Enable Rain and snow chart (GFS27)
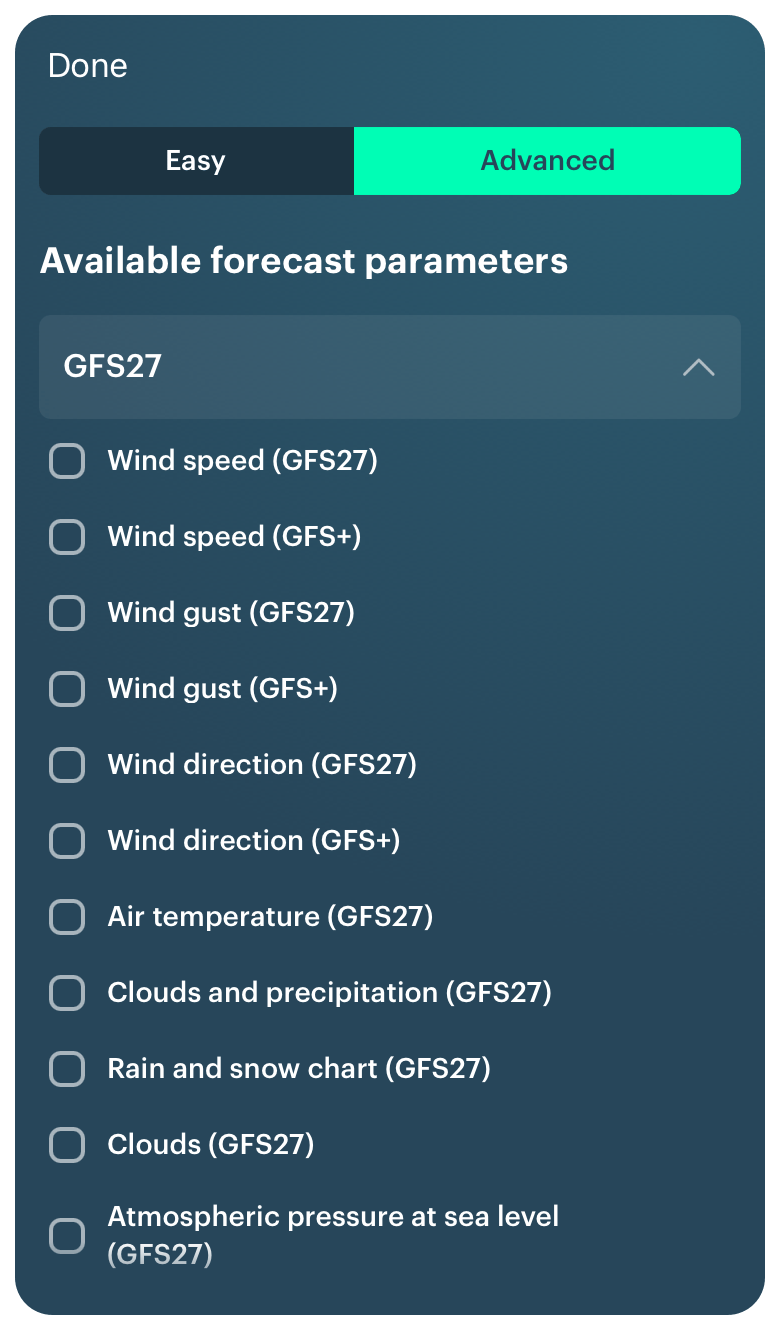 pos(67,1069)
